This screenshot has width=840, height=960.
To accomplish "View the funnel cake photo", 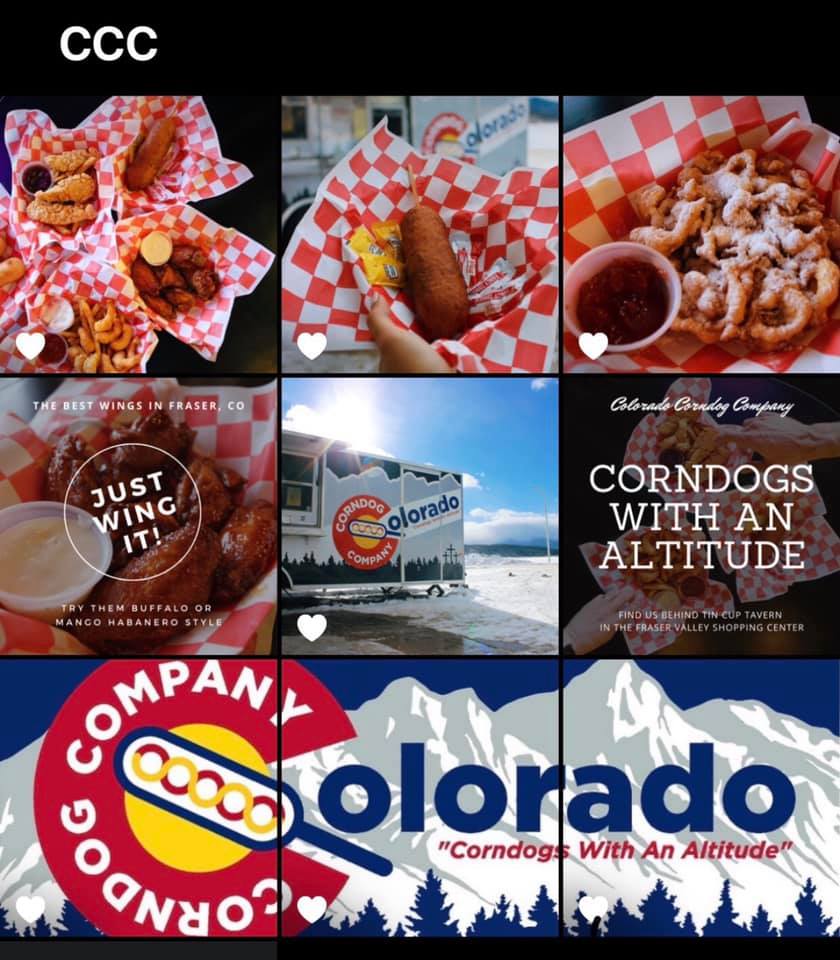I will pyautogui.click(x=701, y=233).
